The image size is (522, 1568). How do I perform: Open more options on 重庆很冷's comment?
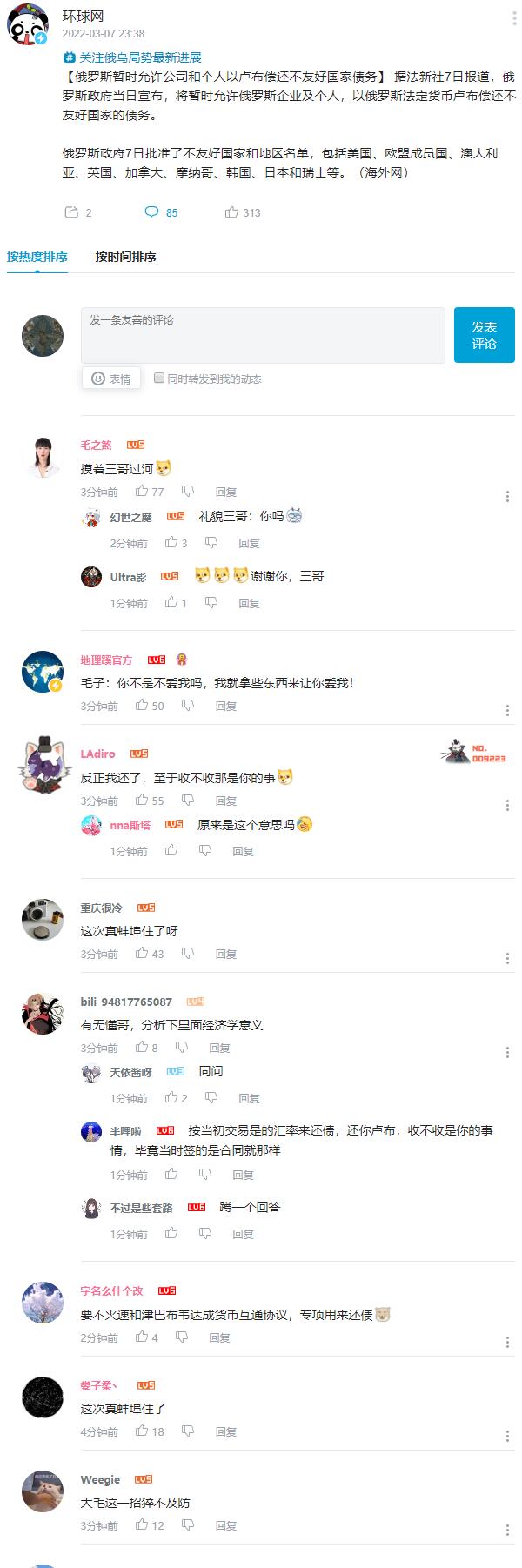tap(507, 958)
